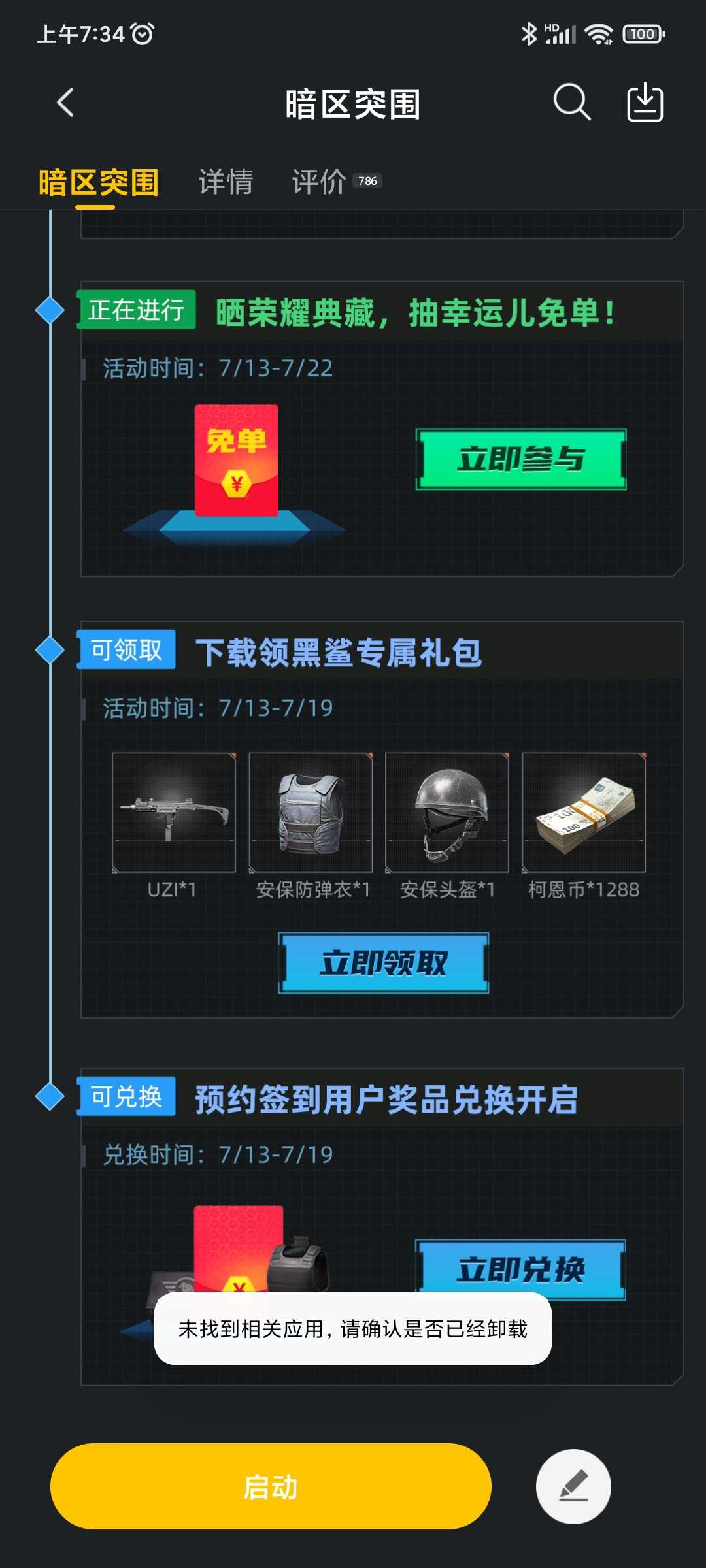
Task: Open the download manager icon
Action: coord(645,103)
